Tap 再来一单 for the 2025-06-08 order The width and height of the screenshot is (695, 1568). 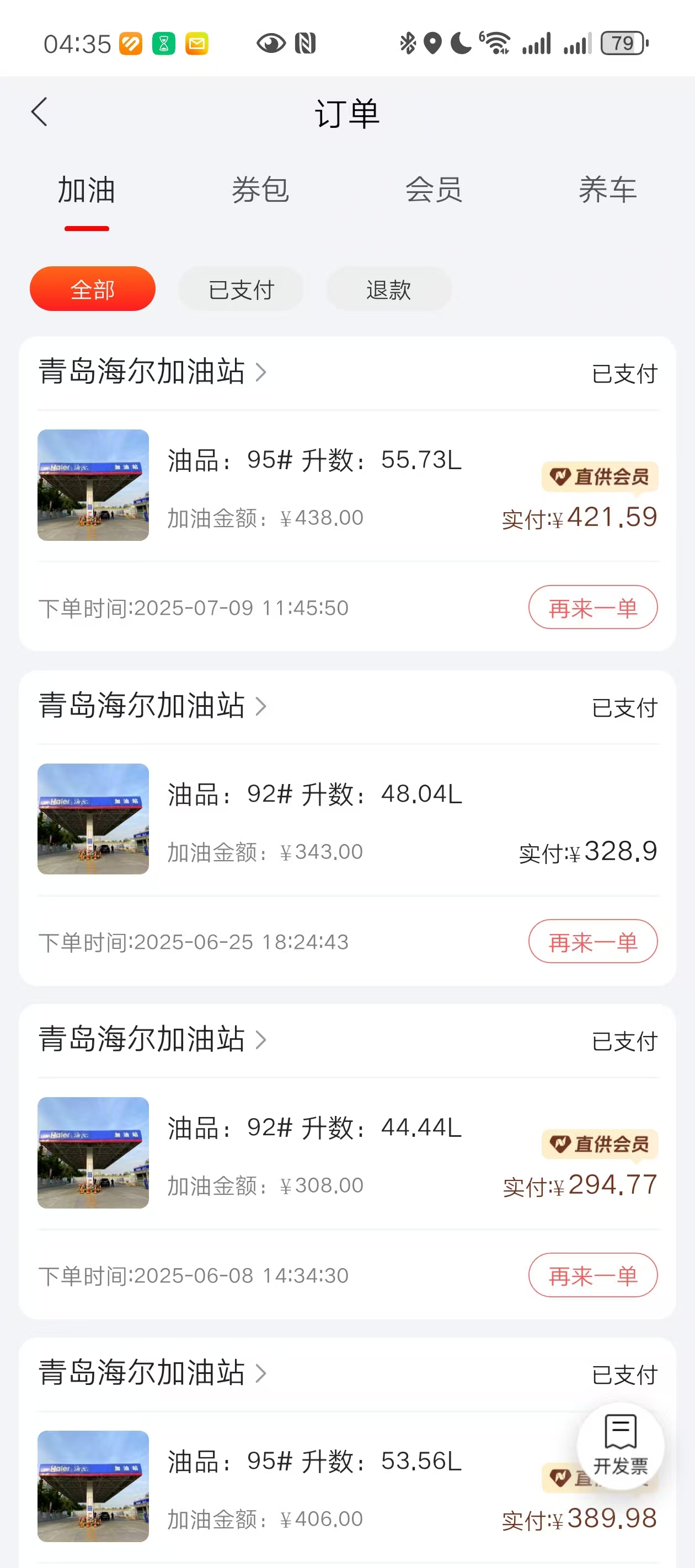pyautogui.click(x=592, y=1275)
